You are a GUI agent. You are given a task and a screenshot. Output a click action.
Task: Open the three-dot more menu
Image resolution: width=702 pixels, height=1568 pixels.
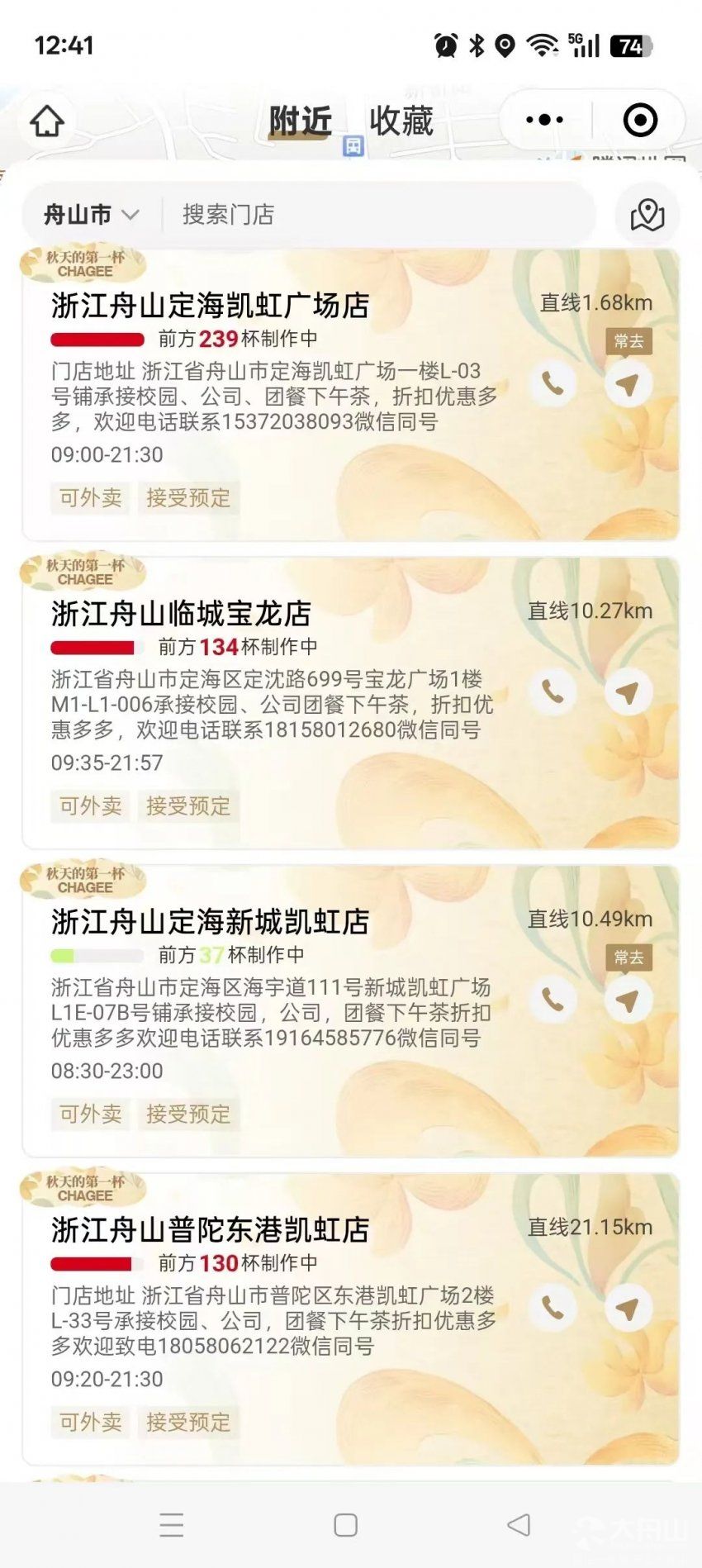click(544, 121)
